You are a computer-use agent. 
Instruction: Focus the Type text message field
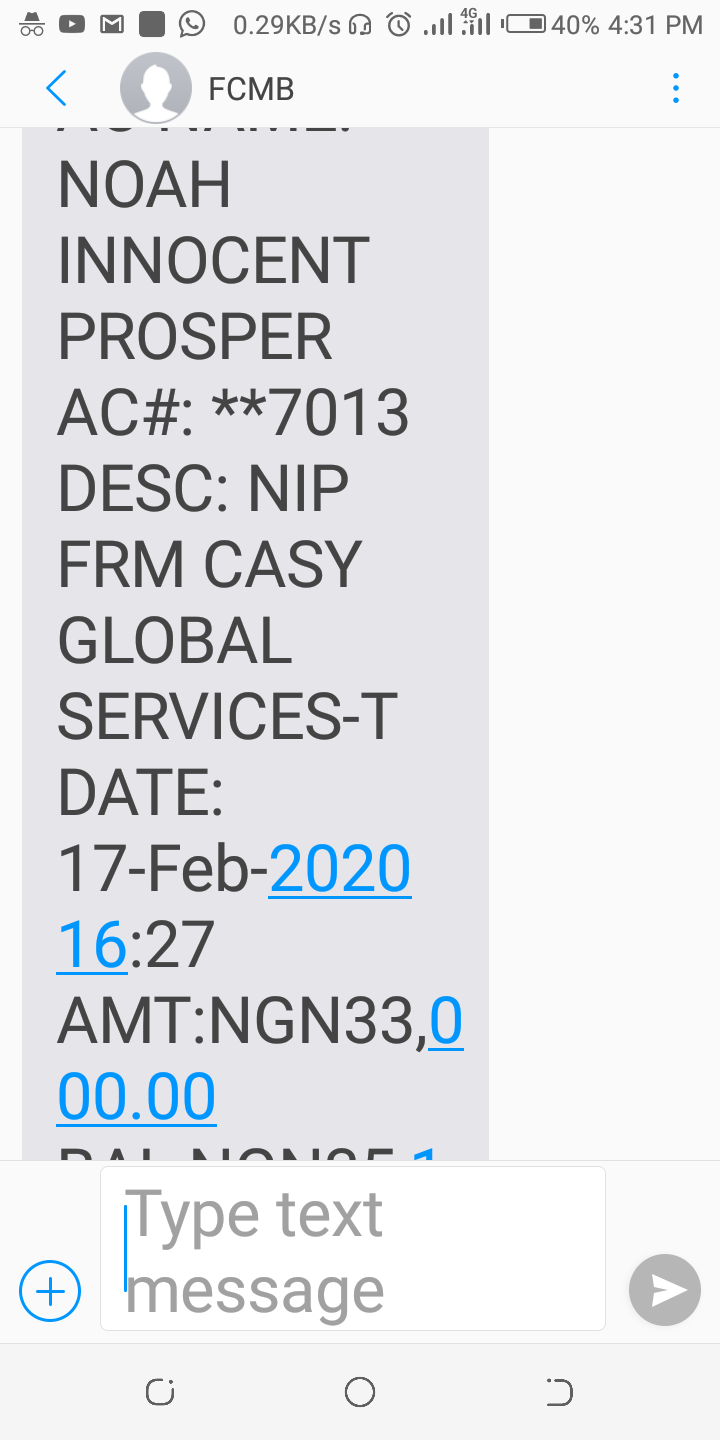click(x=353, y=1249)
